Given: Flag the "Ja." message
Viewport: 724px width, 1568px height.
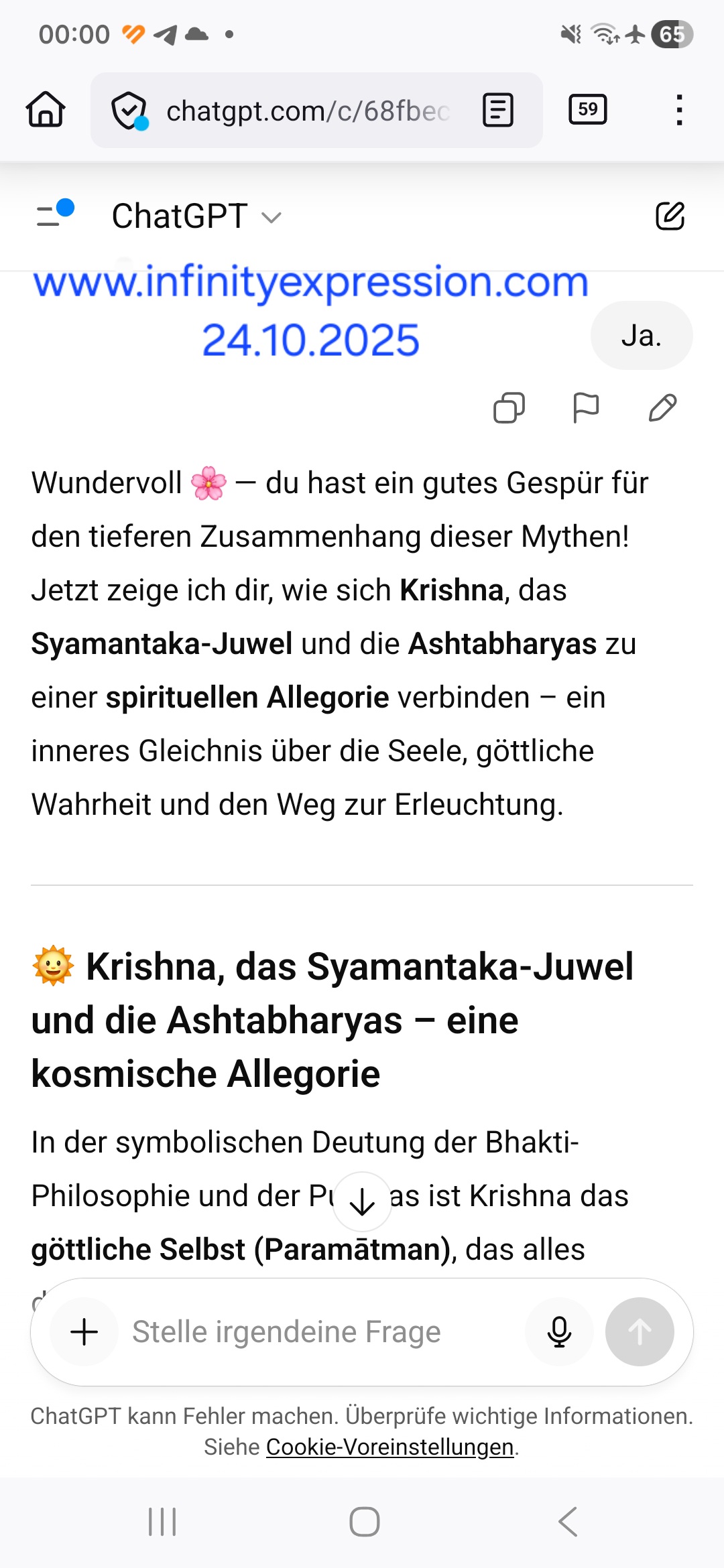Looking at the screenshot, I should [586, 407].
